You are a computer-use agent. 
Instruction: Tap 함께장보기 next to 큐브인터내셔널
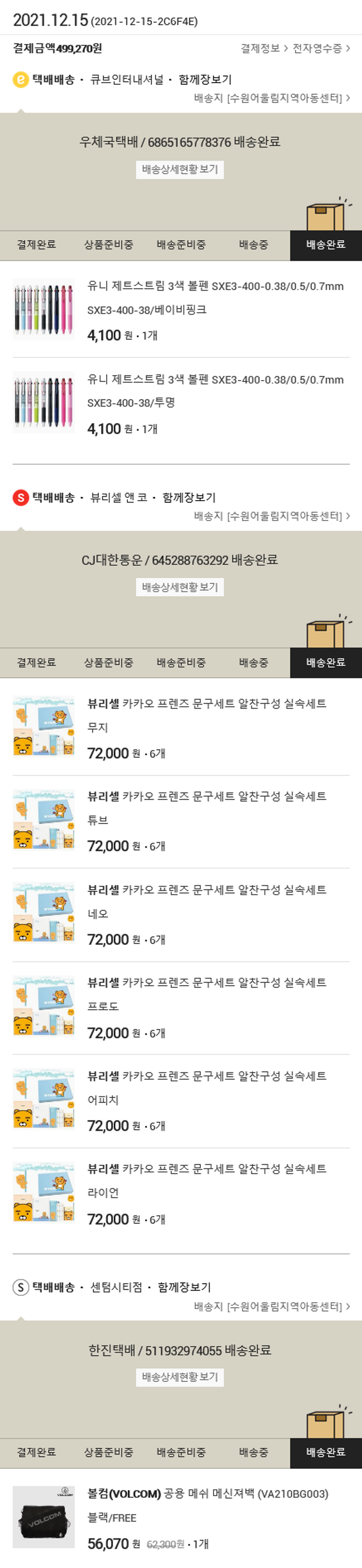coord(205,80)
